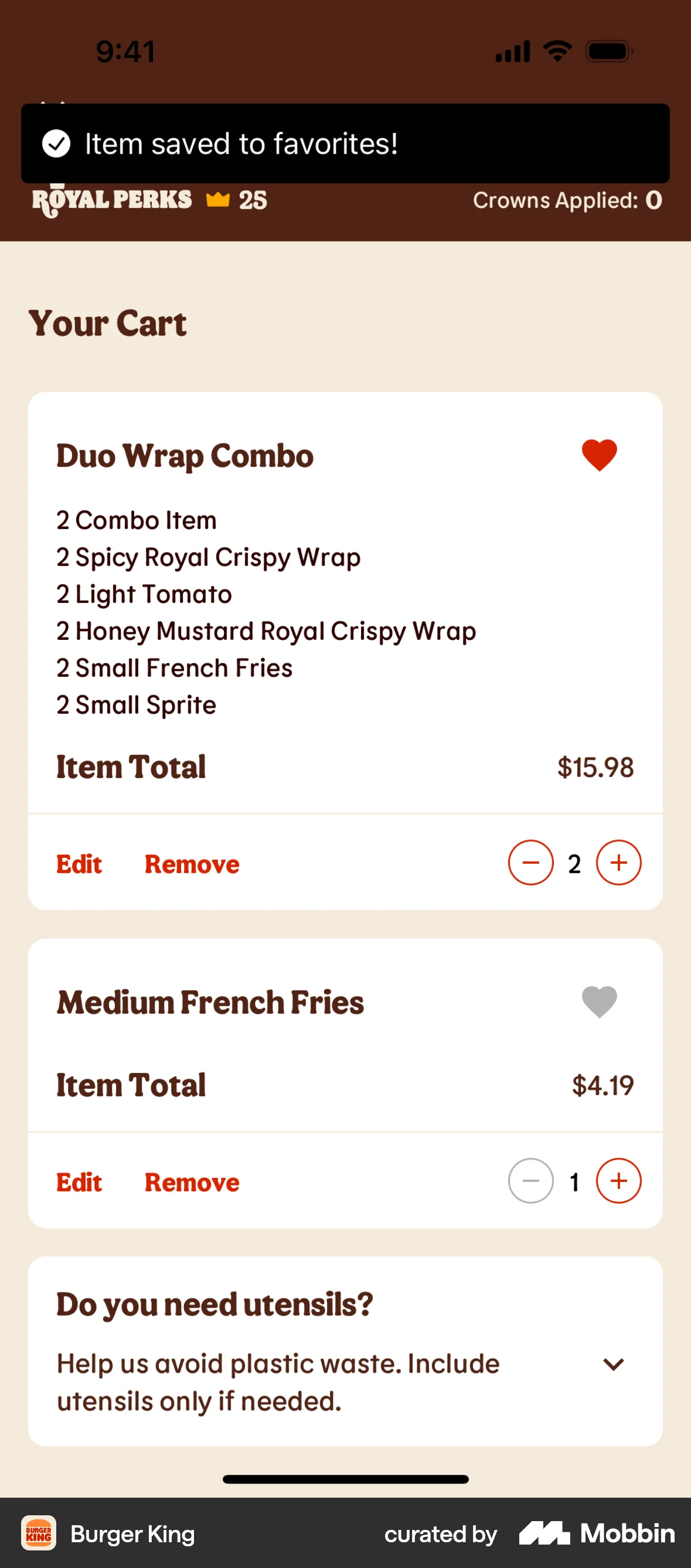The image size is (691, 1568).
Task: Select the Crowns Applied counter
Action: click(x=567, y=200)
